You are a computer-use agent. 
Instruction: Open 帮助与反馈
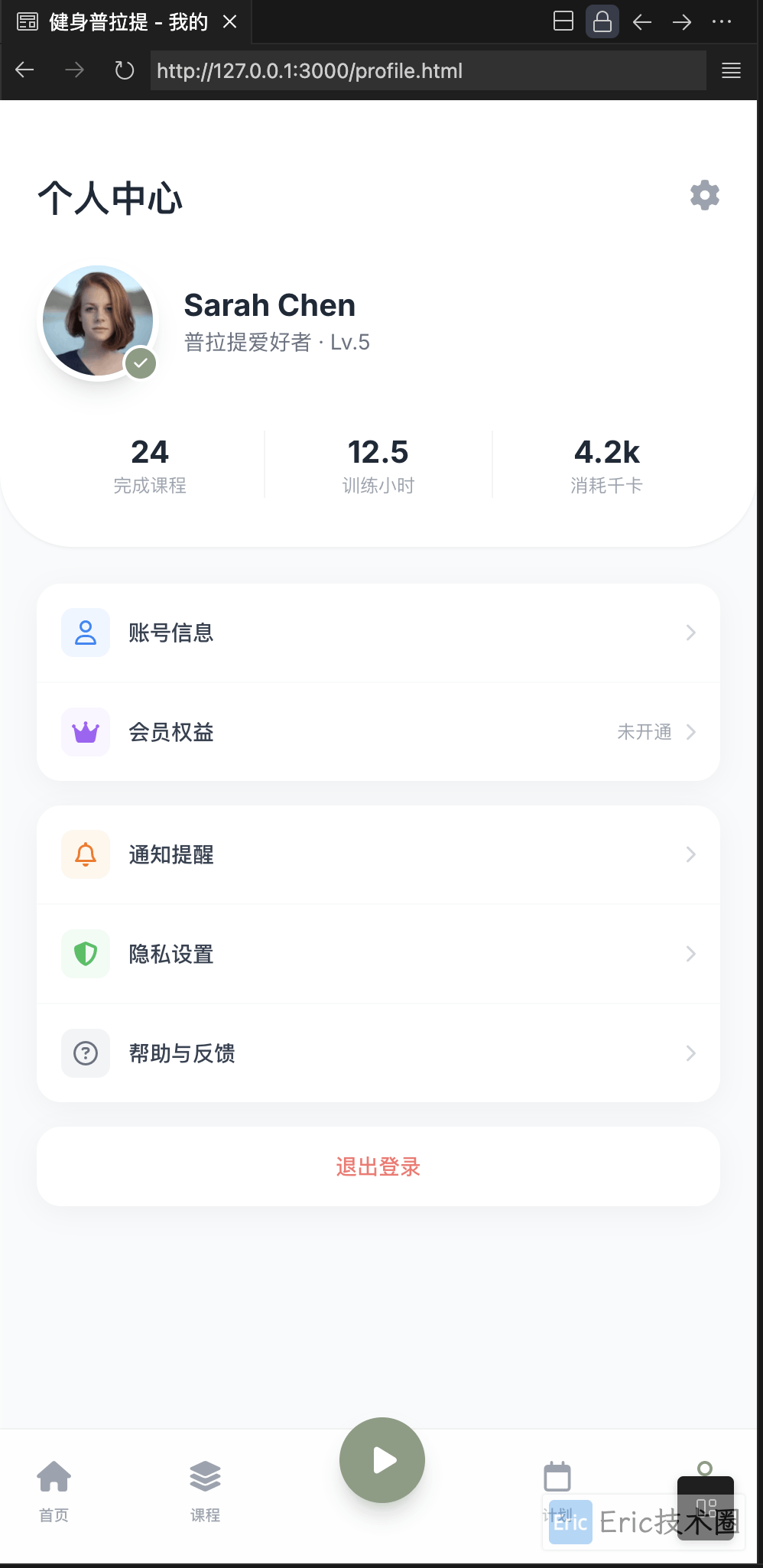[x=378, y=1054]
